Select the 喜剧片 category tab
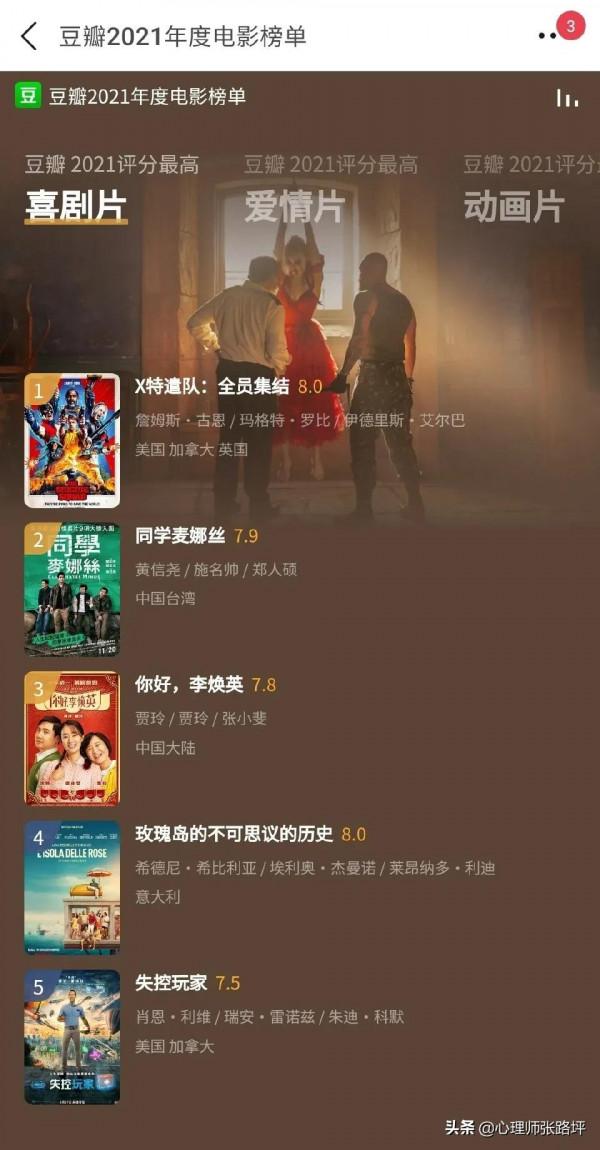The width and height of the screenshot is (600, 1150). pyautogui.click(x=76, y=207)
